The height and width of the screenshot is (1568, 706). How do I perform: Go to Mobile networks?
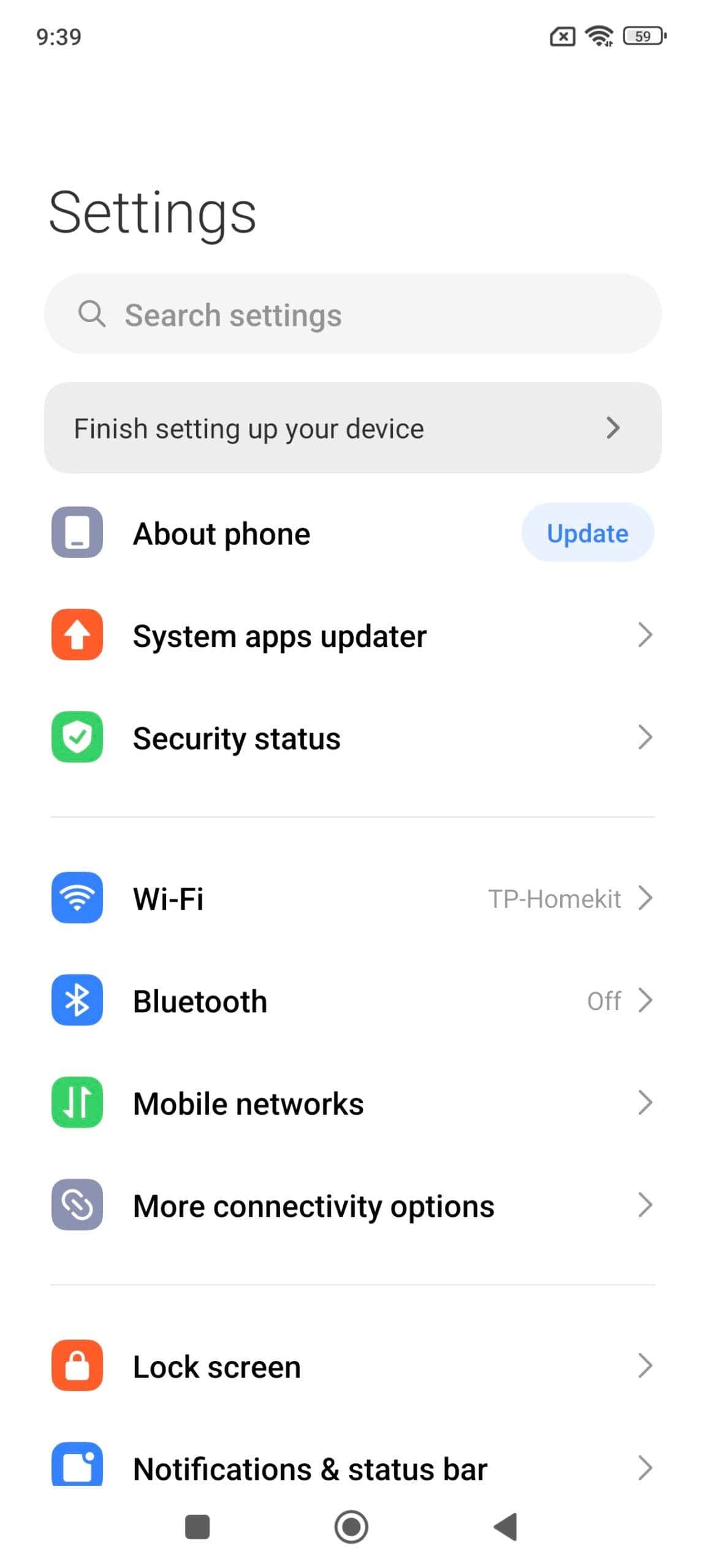pos(352,1102)
